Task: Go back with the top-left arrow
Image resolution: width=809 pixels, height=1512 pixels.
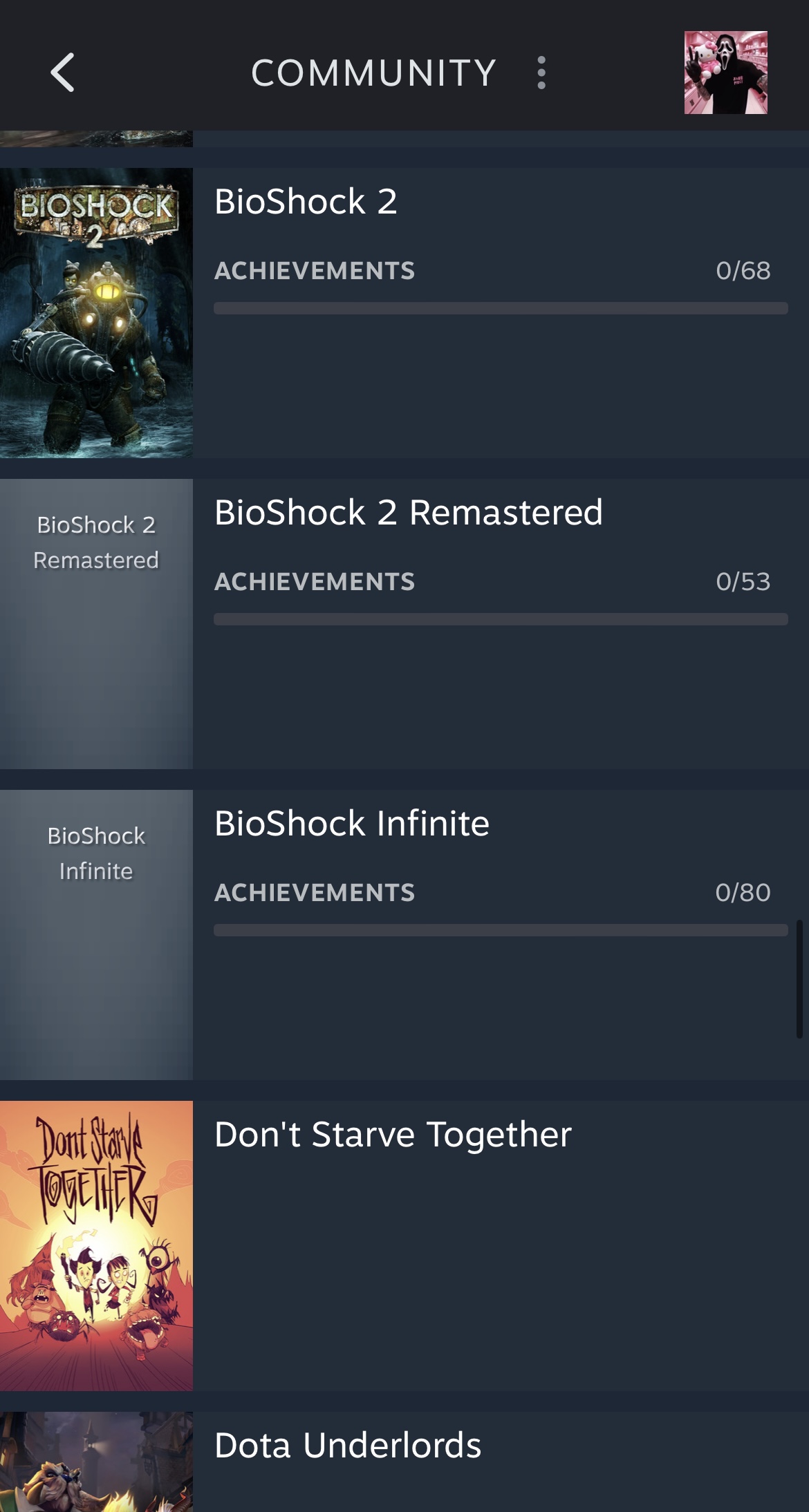Action: (x=62, y=73)
